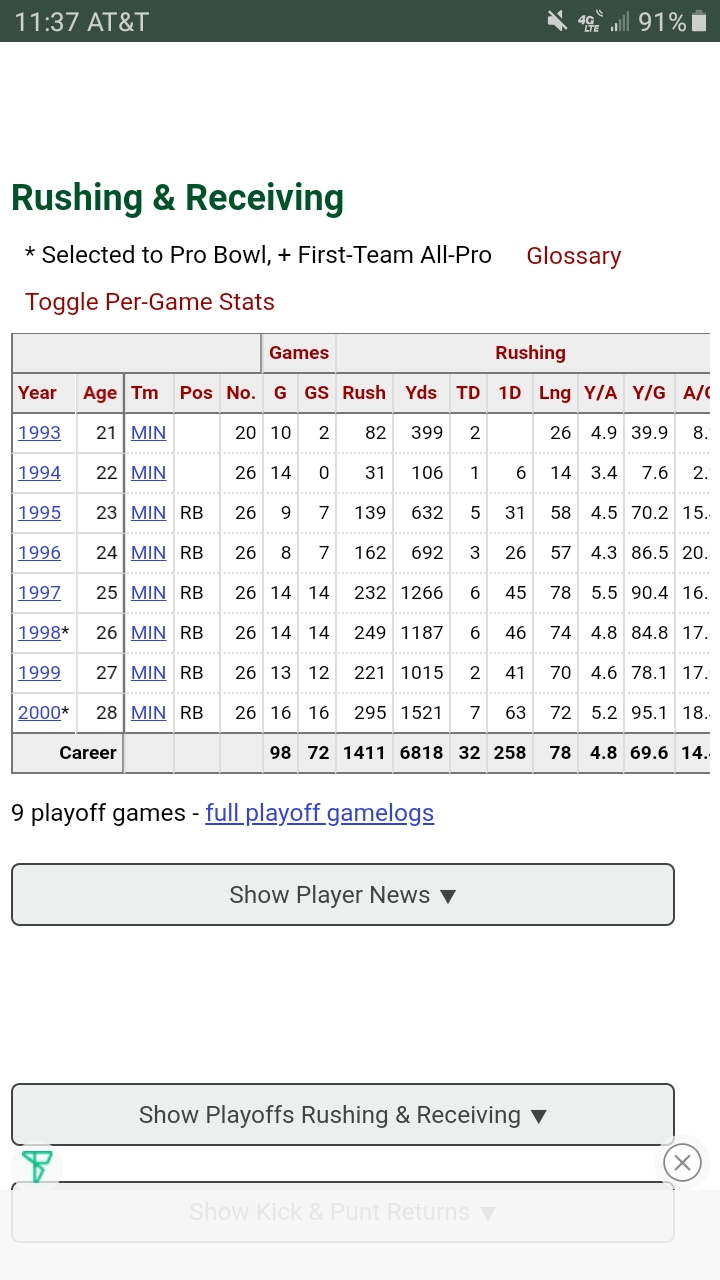Tap the MIN team link for 1998
The width and height of the screenshot is (720, 1280).
click(x=148, y=633)
